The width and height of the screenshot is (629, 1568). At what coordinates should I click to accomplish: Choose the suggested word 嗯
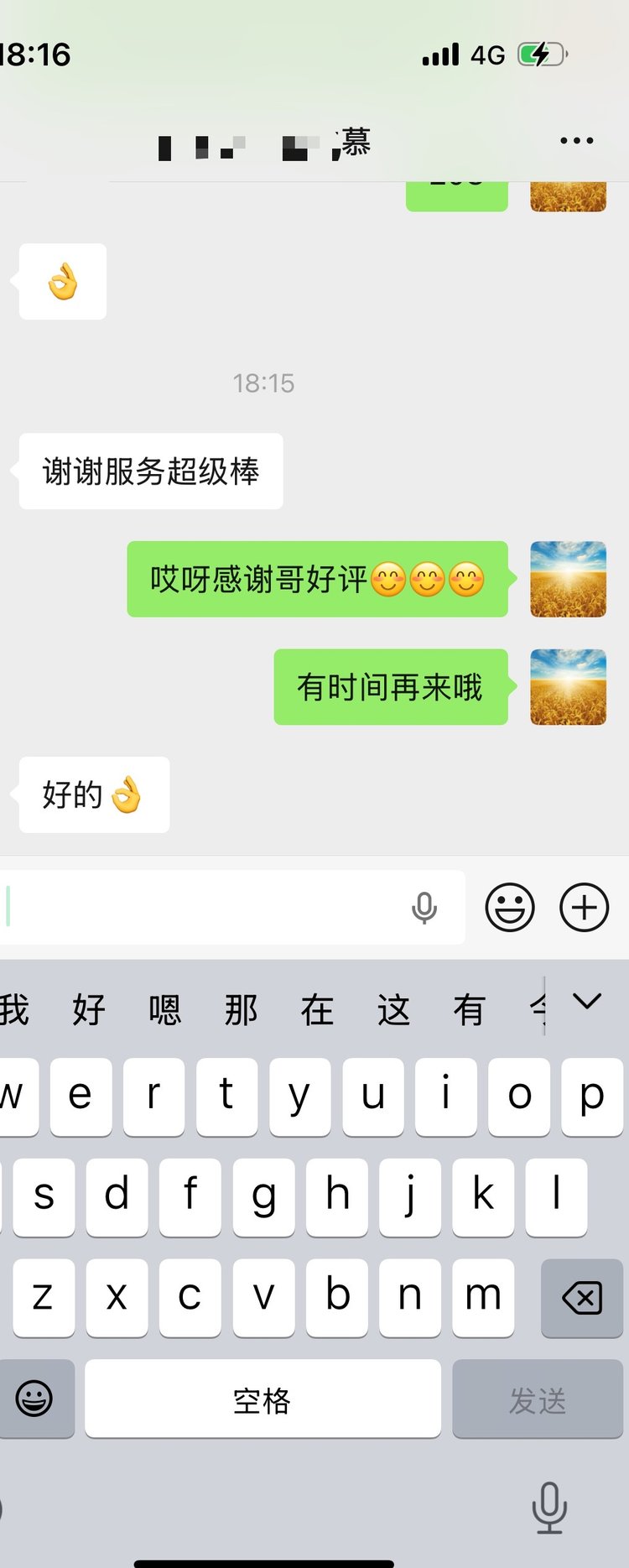[x=165, y=1009]
